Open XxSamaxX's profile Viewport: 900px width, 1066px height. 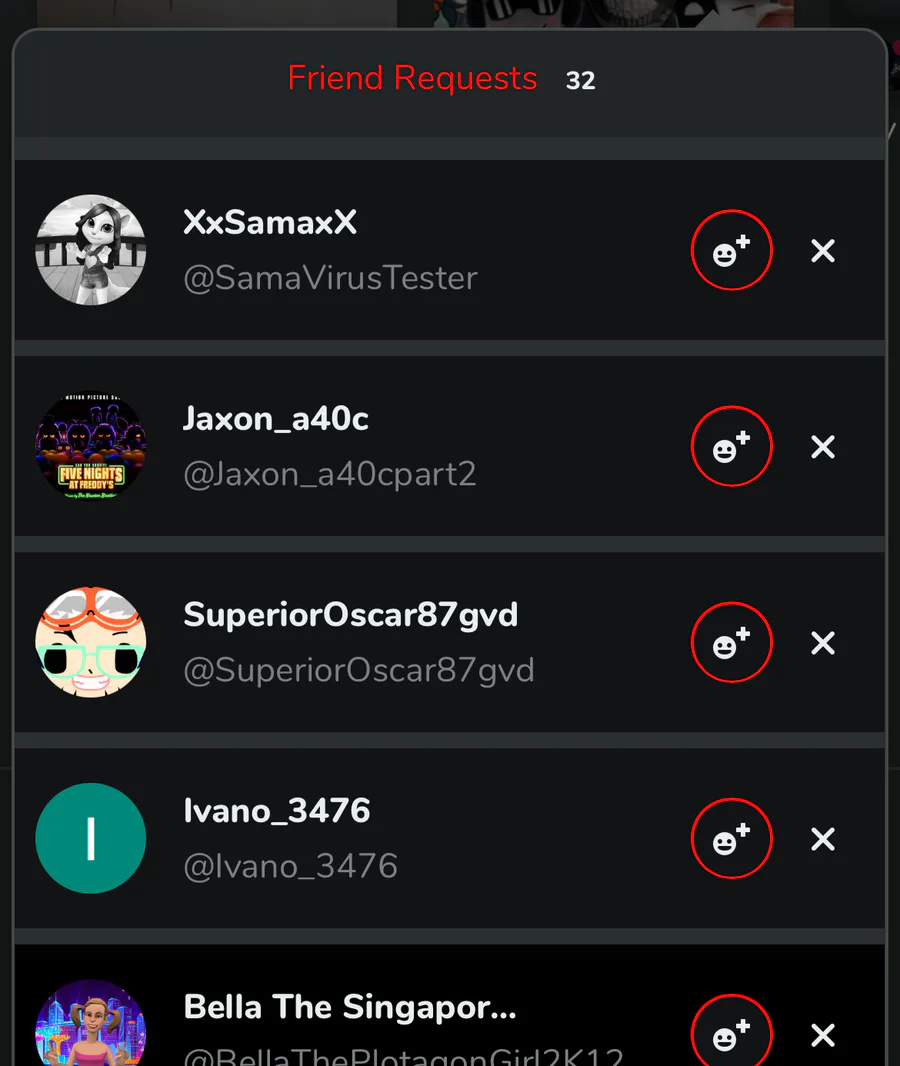91,250
